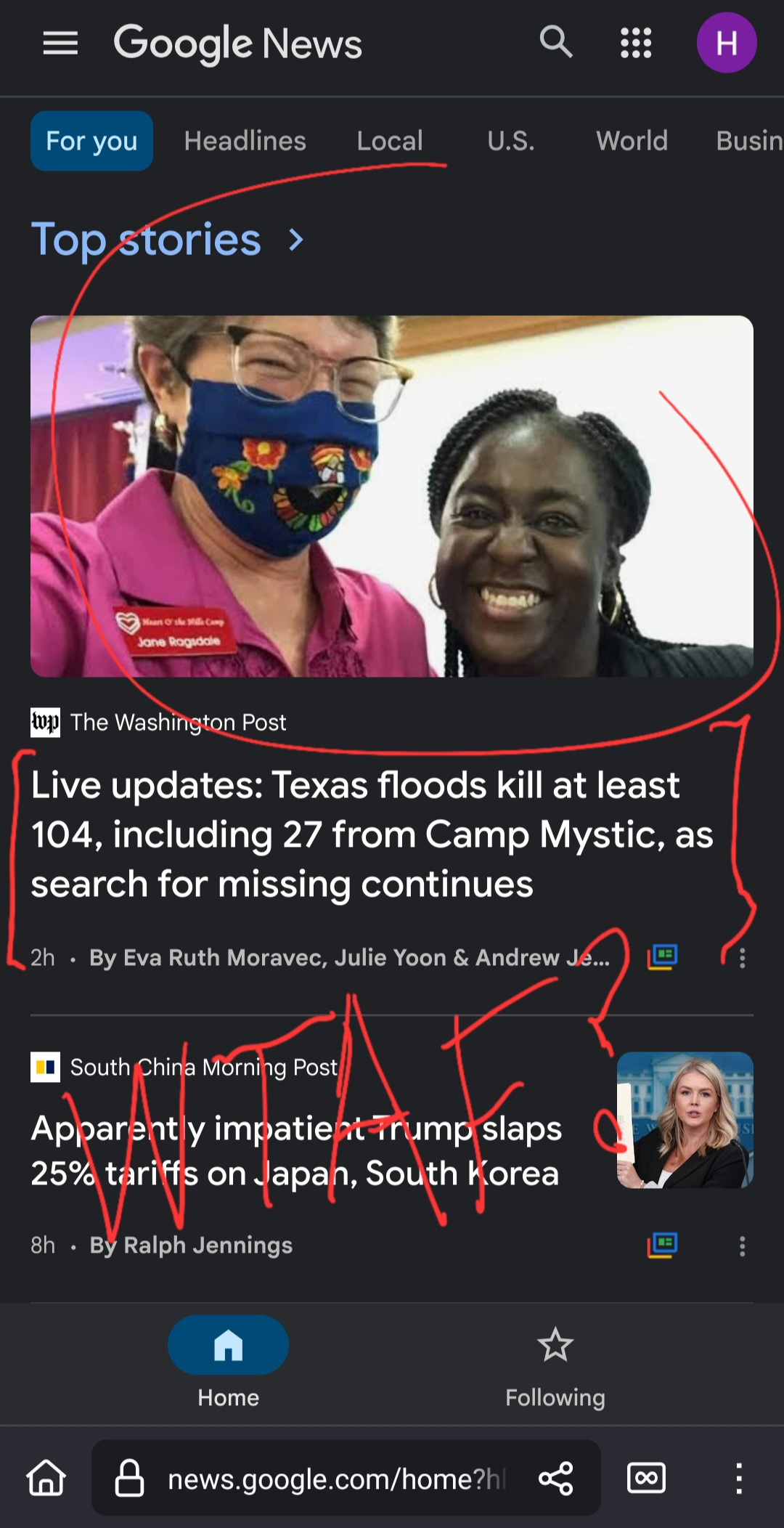784x1528 pixels.
Task: Open the hamburger navigation menu
Action: click(x=60, y=44)
